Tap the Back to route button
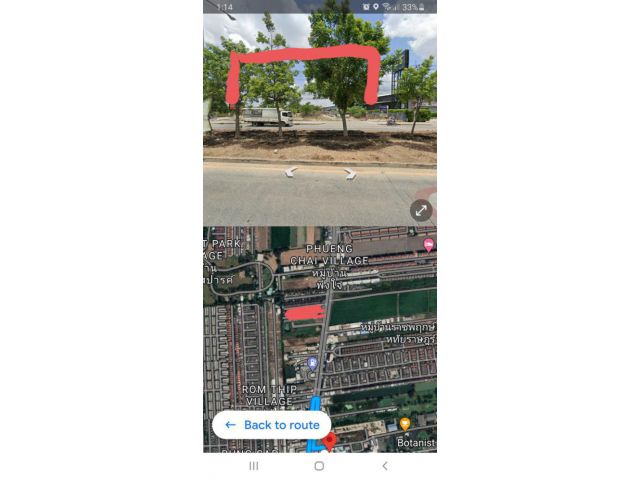 click(x=271, y=425)
